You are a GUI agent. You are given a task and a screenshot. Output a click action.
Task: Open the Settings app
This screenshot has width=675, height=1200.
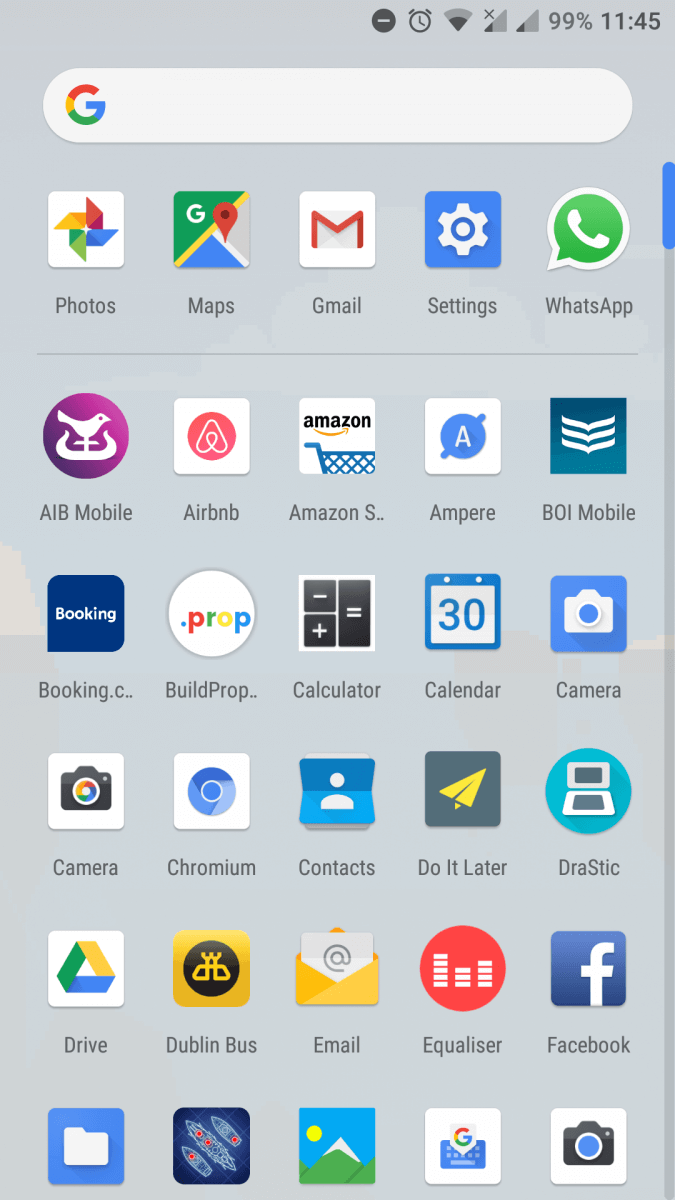[x=462, y=230]
